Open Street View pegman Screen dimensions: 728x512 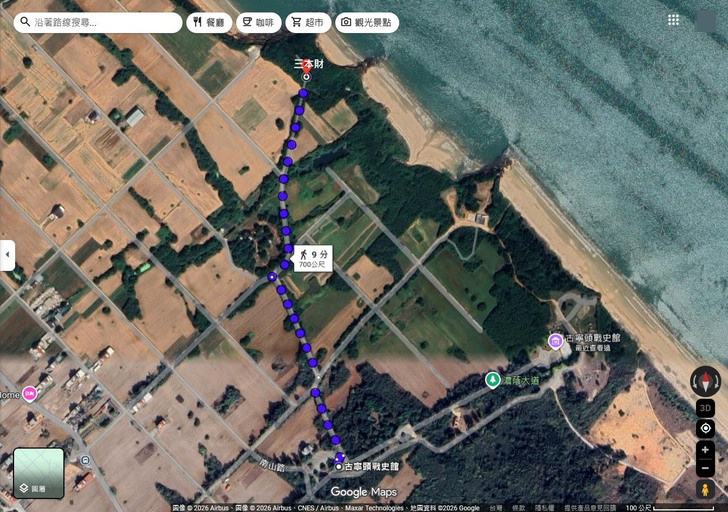[705, 489]
